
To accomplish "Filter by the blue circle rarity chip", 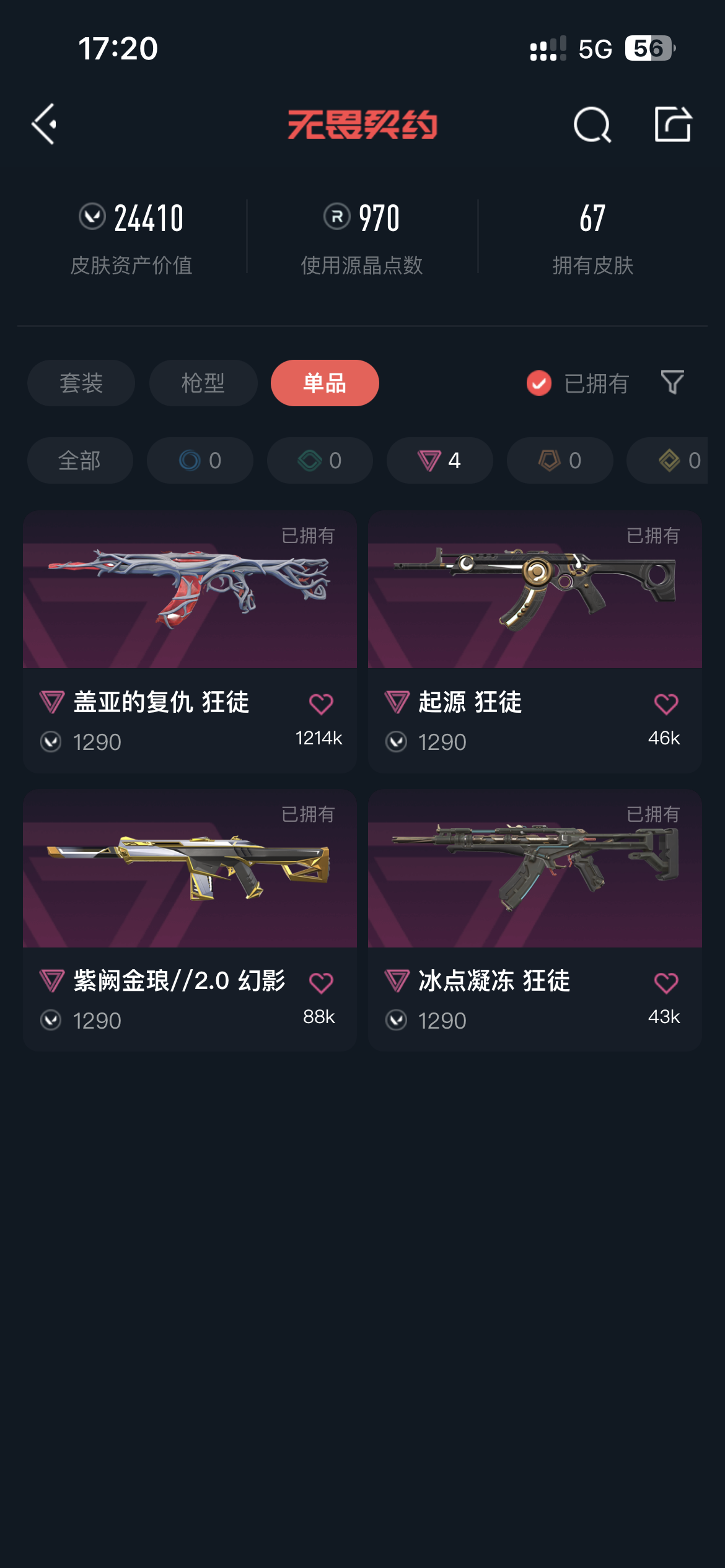I will [x=200, y=461].
